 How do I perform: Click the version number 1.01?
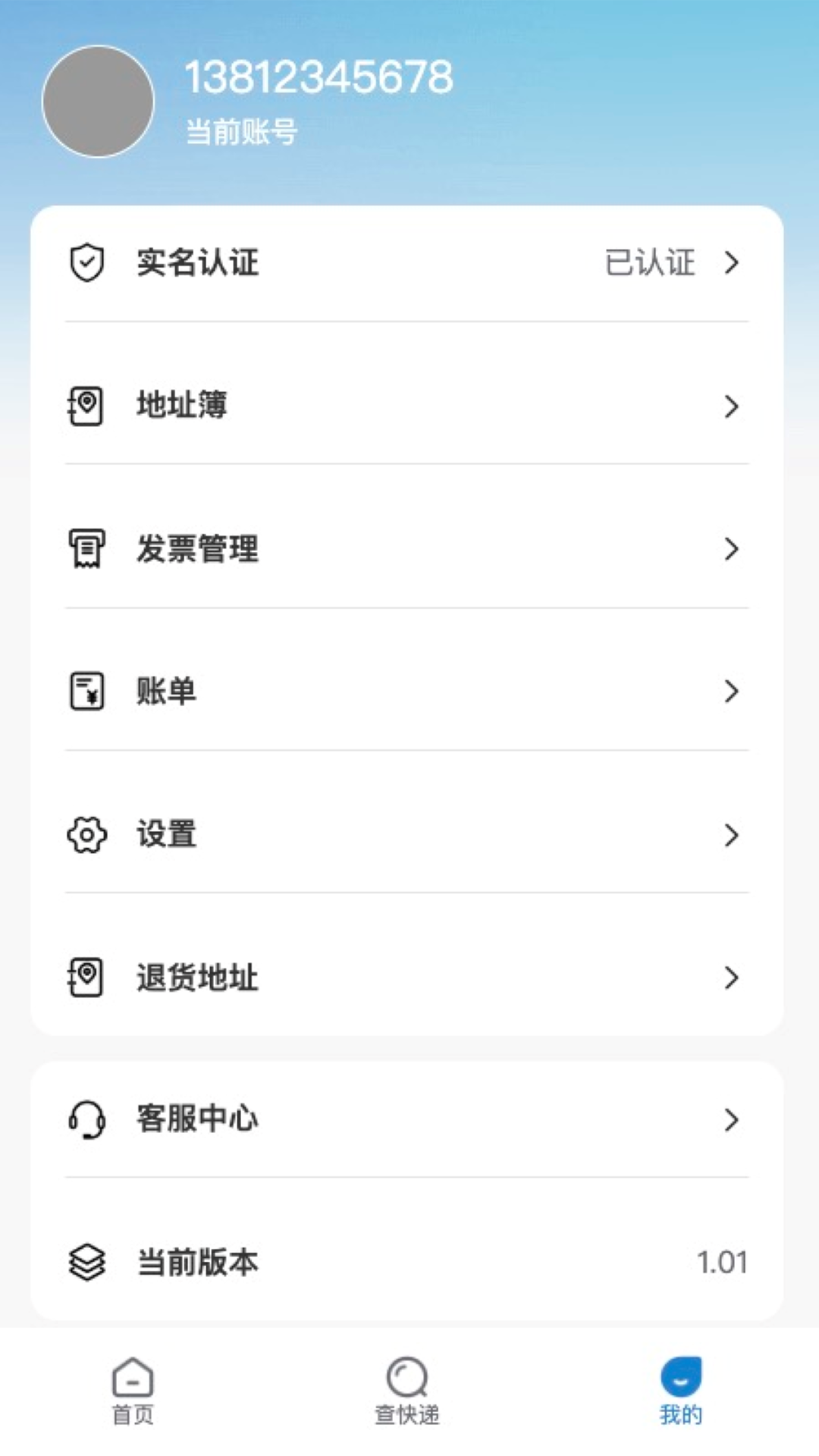721,1262
